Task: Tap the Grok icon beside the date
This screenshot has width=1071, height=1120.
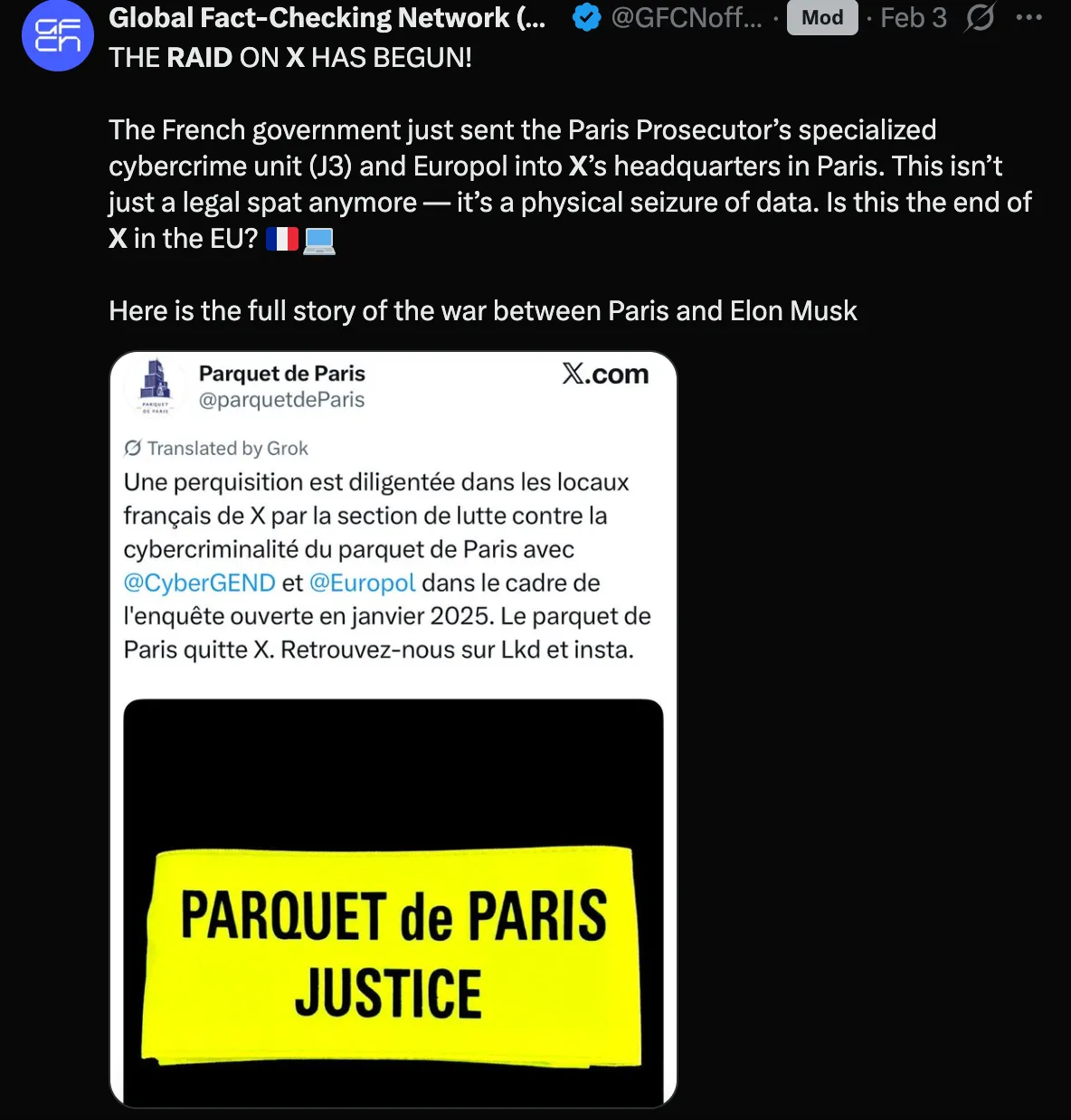Action: click(x=980, y=18)
